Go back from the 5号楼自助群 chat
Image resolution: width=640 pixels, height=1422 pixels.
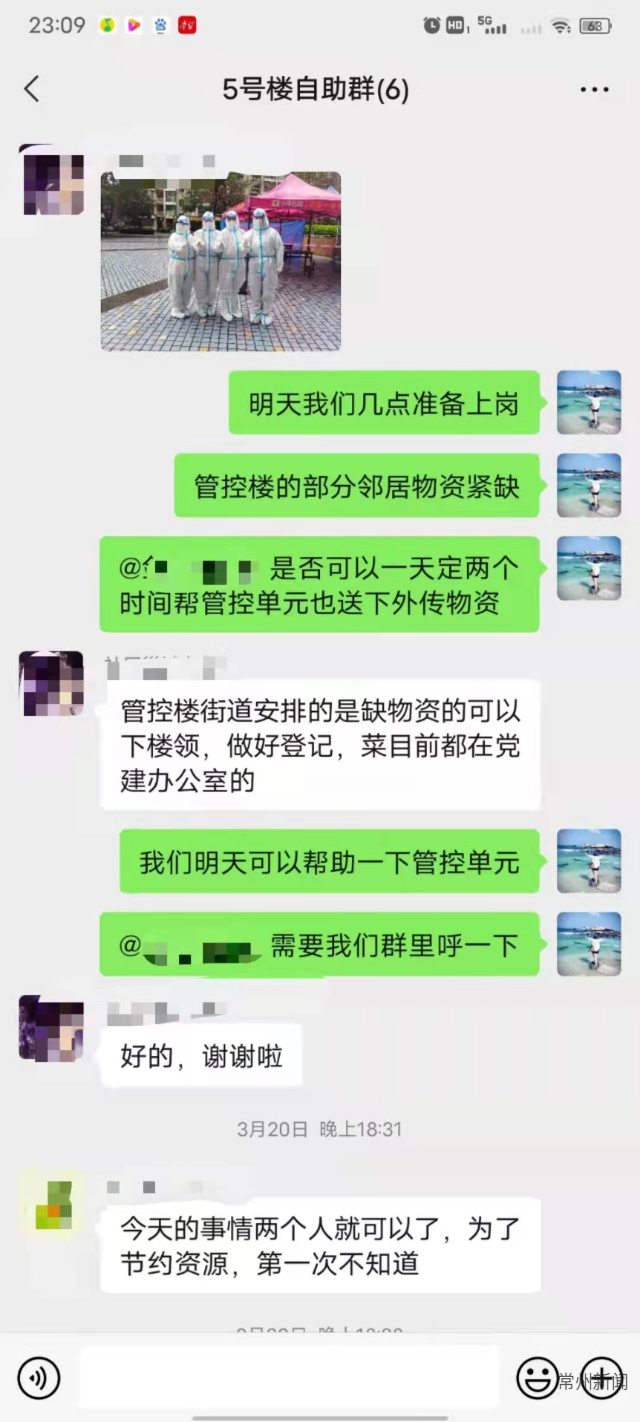(x=32, y=89)
